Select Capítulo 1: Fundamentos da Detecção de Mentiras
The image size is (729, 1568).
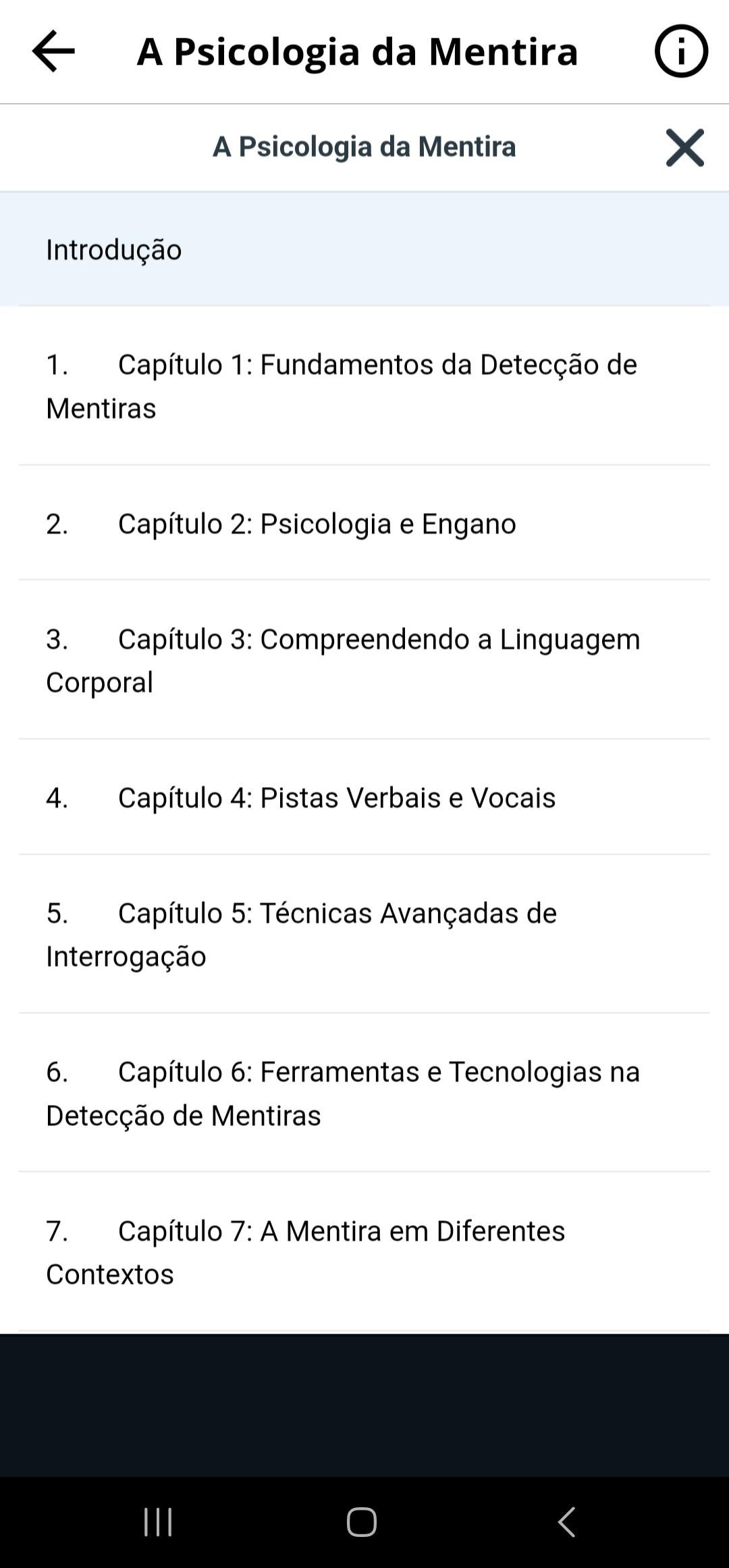coord(341,385)
